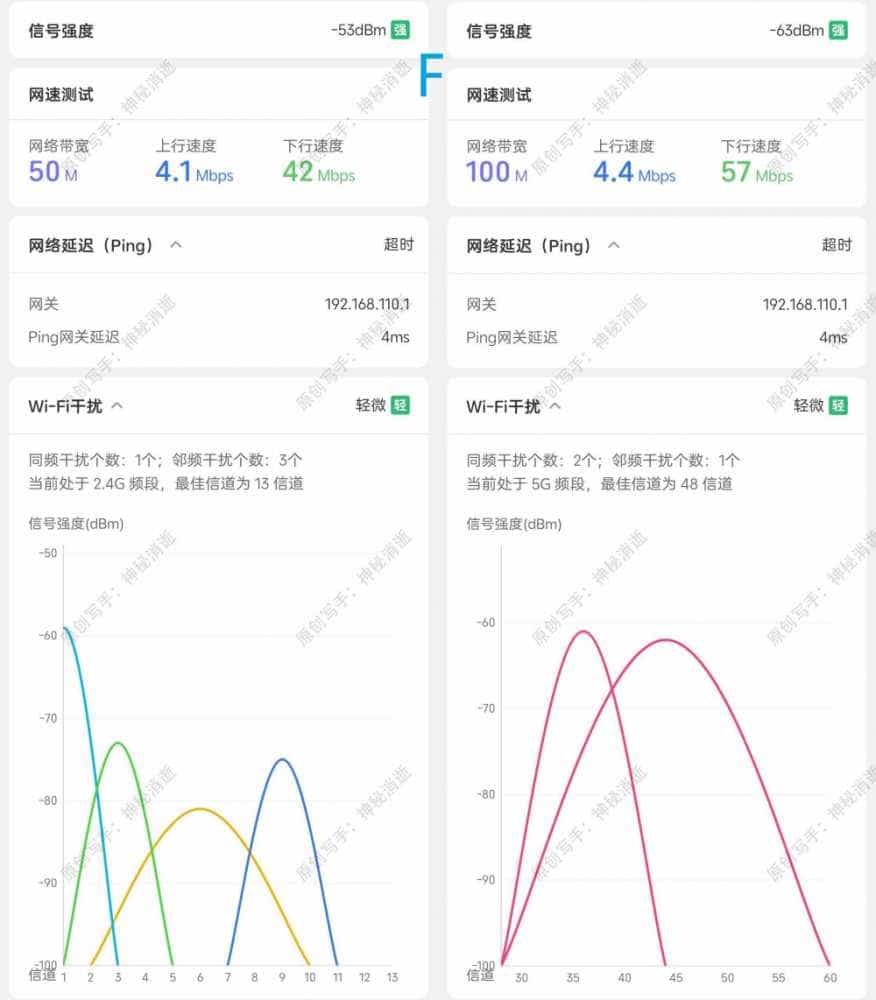This screenshot has width=876, height=1000.
Task: Collapse the right Wi-Fi干扰 panel
Action: click(553, 406)
